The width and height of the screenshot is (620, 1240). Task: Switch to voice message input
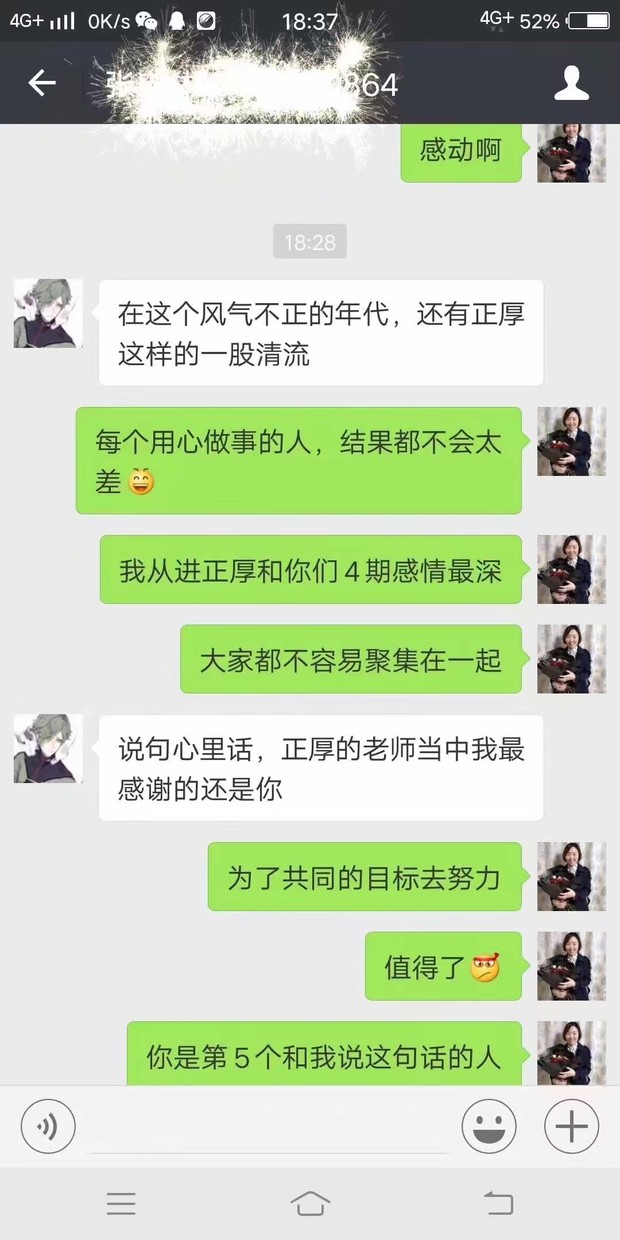coord(48,1127)
